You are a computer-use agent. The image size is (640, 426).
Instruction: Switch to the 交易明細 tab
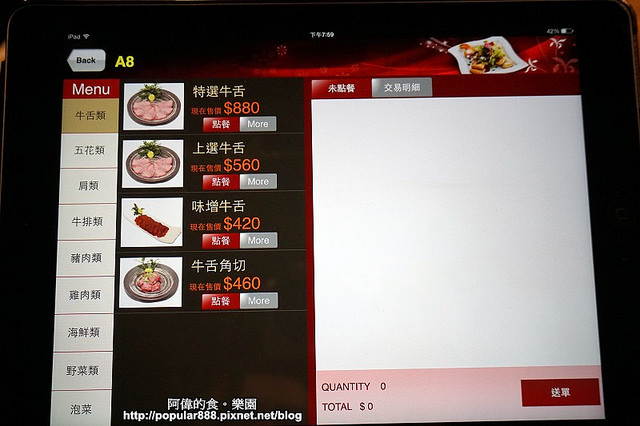pyautogui.click(x=402, y=88)
